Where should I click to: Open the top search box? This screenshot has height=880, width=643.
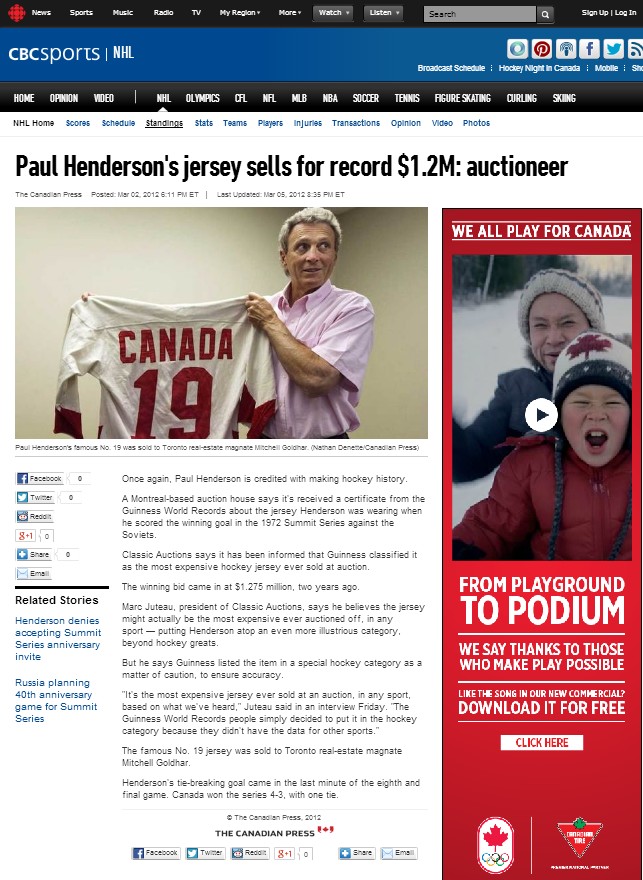(479, 14)
